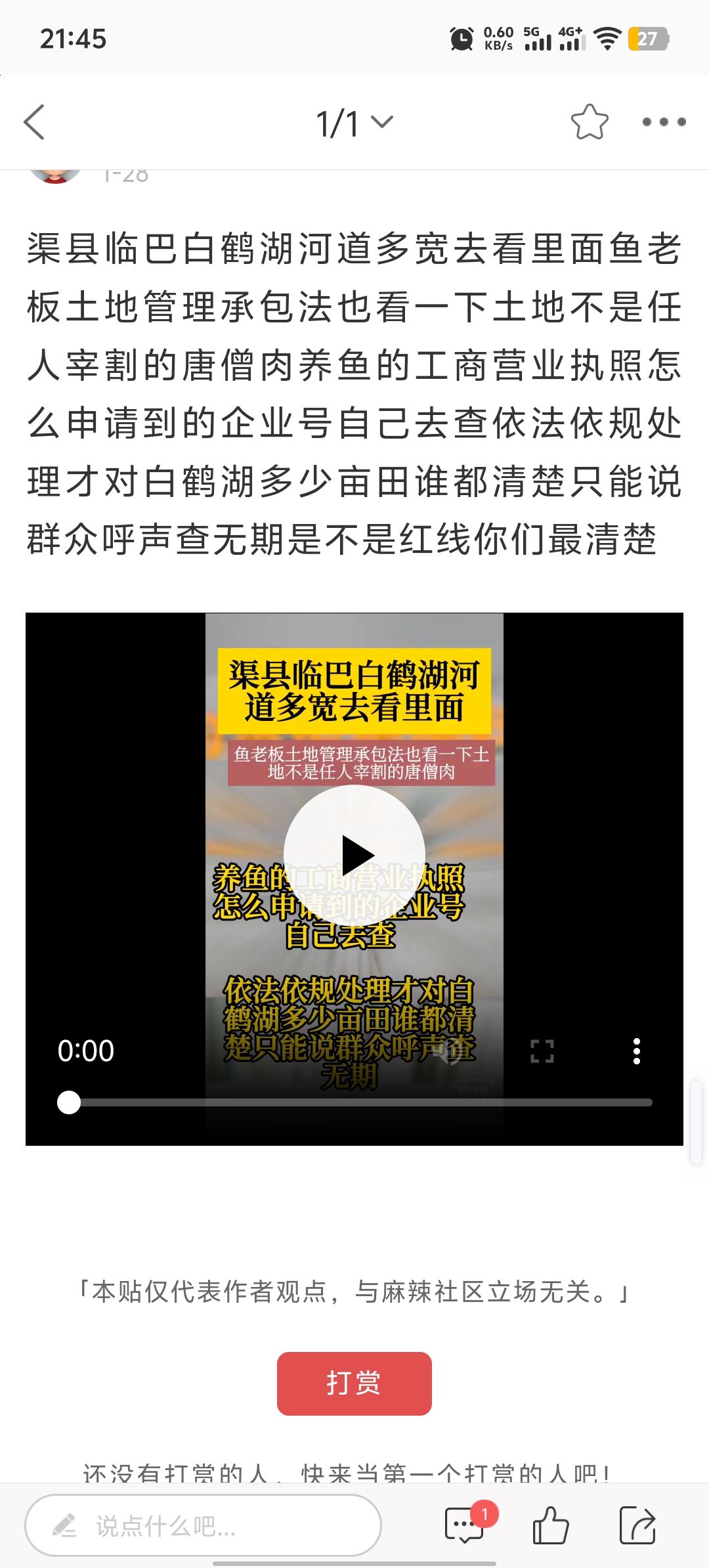Share this post

coord(637,1525)
